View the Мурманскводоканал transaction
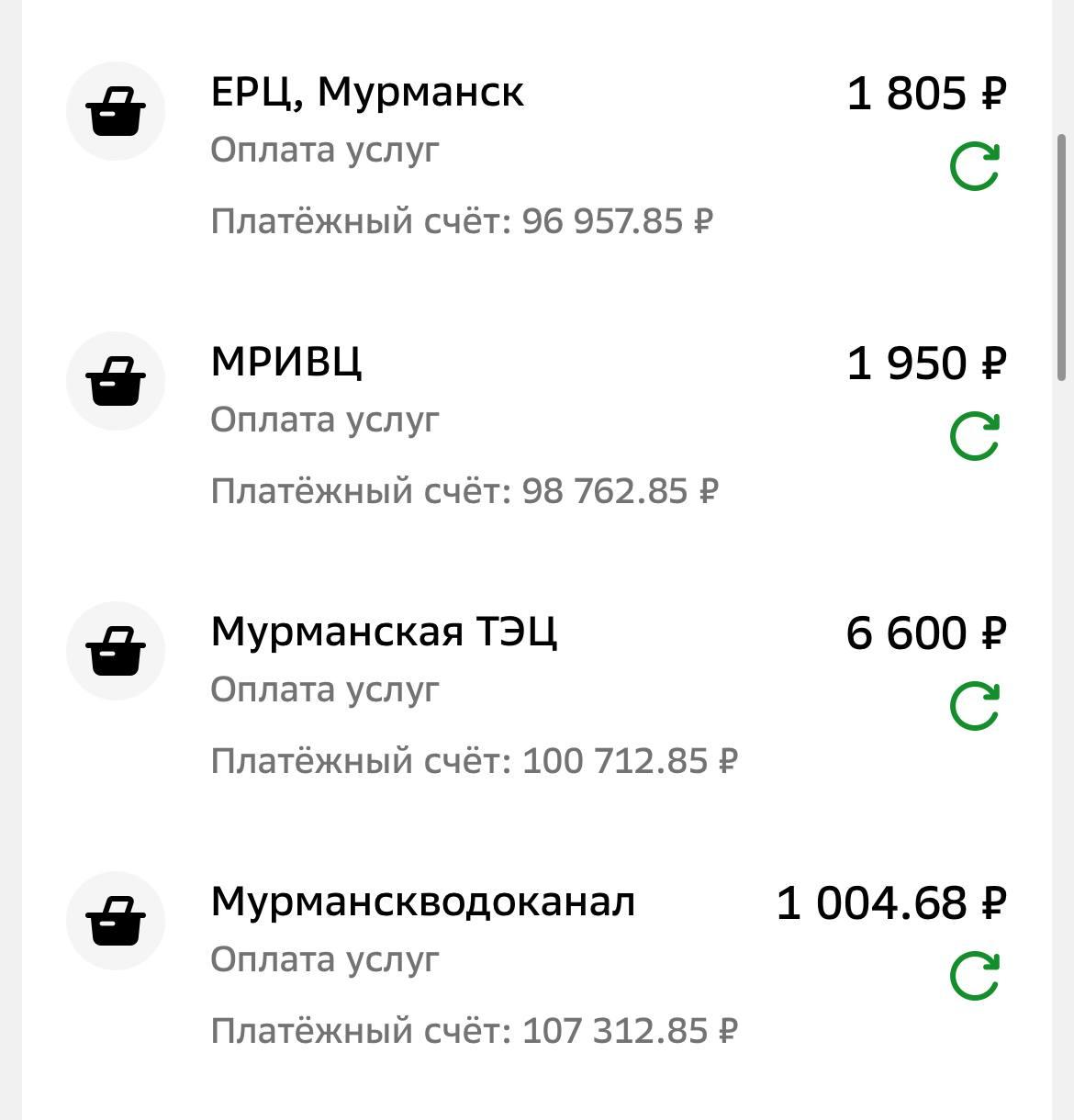 [422, 902]
